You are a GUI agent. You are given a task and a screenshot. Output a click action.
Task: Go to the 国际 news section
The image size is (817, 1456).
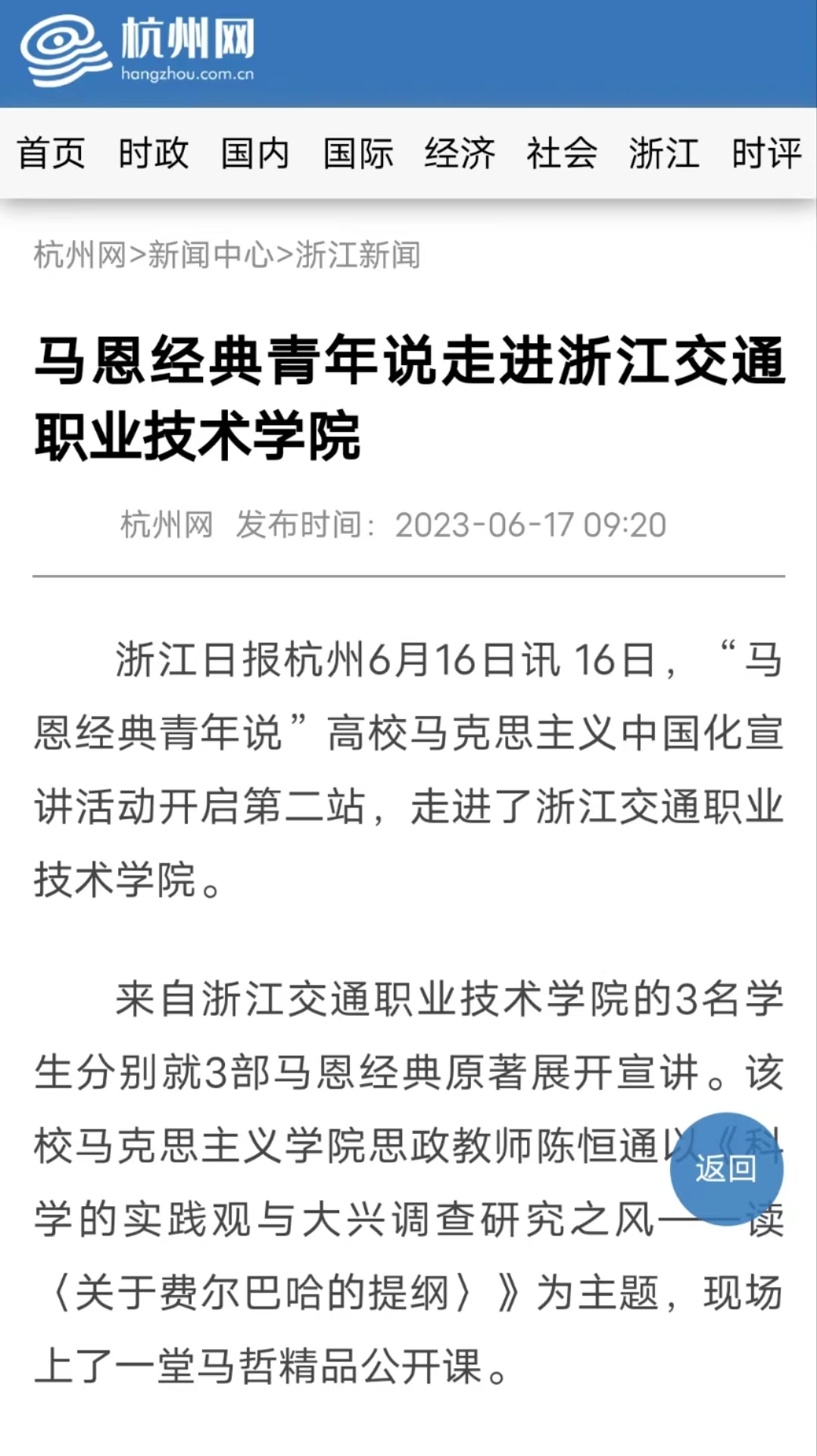(x=357, y=153)
